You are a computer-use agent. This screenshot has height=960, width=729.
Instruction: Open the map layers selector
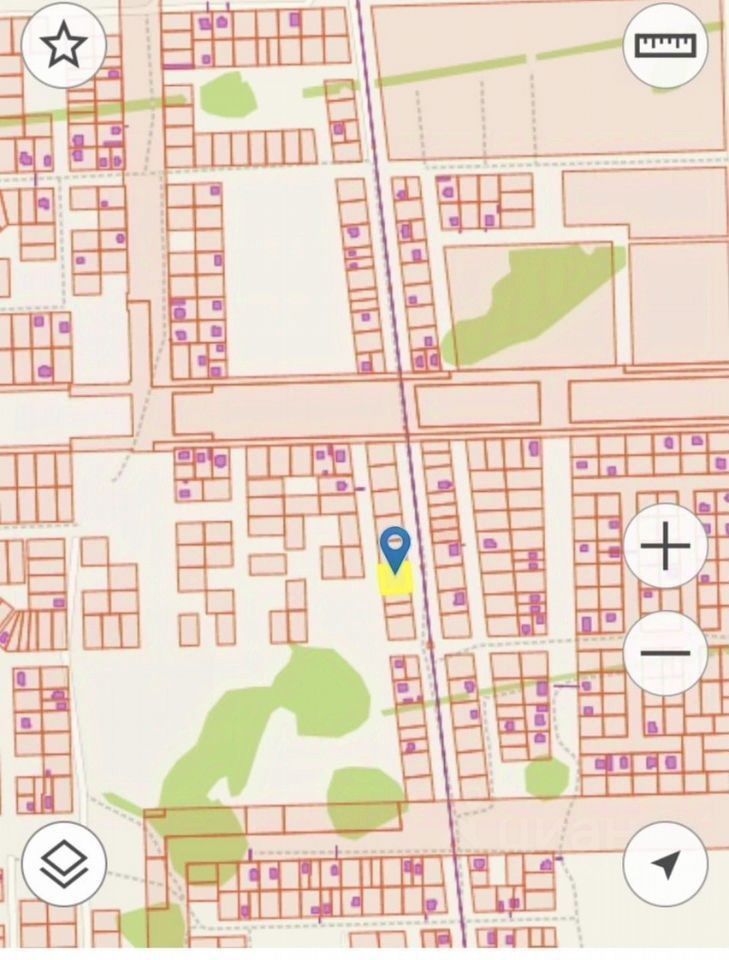coord(64,864)
